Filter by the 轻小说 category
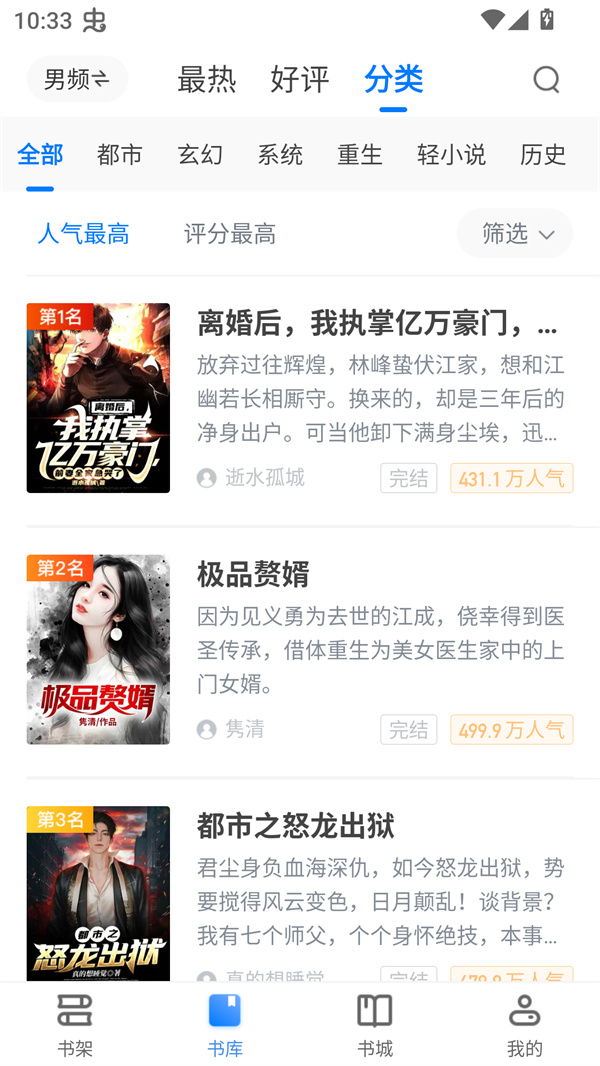 451,154
